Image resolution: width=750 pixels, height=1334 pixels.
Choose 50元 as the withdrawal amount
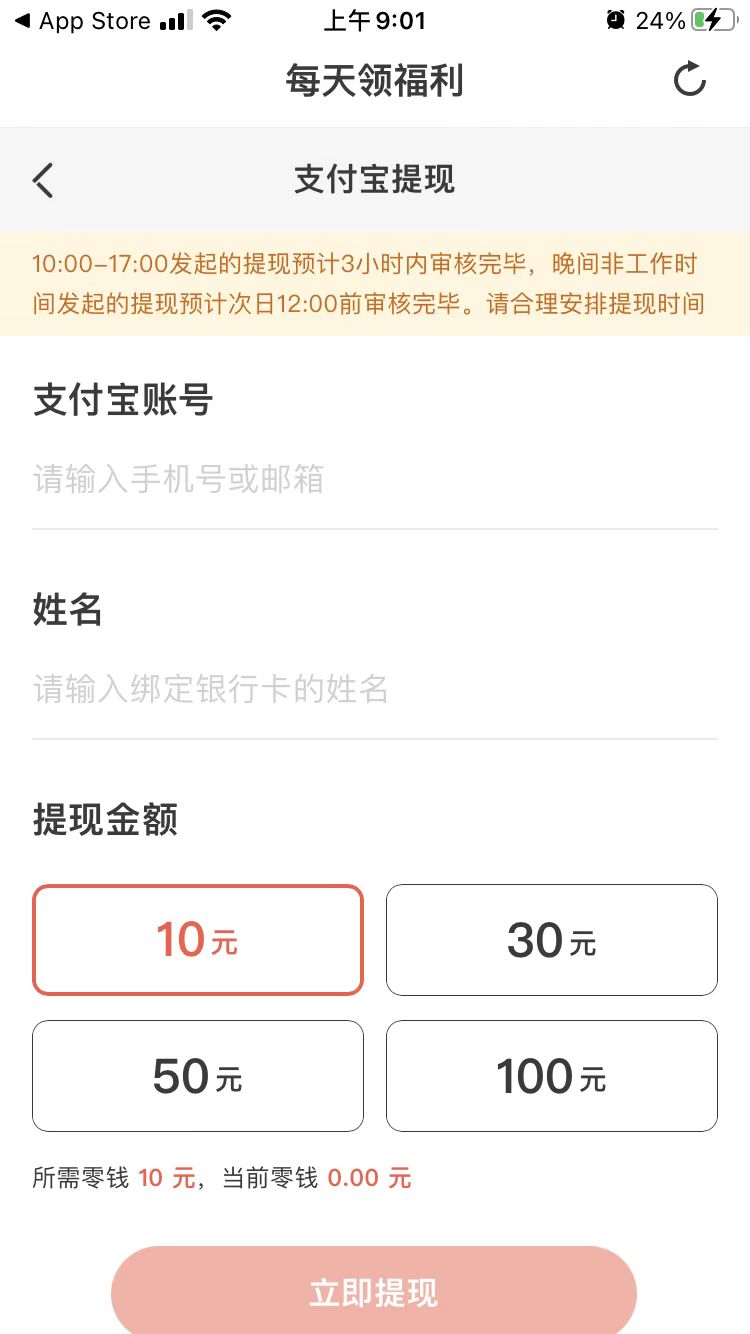(197, 1075)
